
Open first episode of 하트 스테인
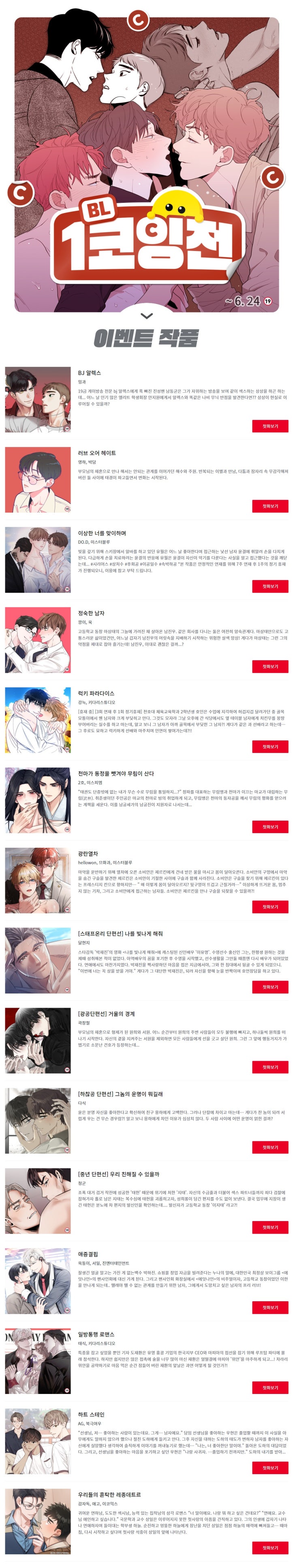270,1468
